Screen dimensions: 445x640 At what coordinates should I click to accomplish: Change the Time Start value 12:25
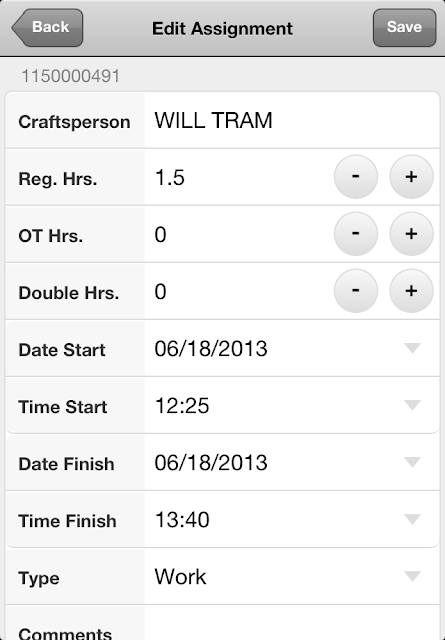291,405
